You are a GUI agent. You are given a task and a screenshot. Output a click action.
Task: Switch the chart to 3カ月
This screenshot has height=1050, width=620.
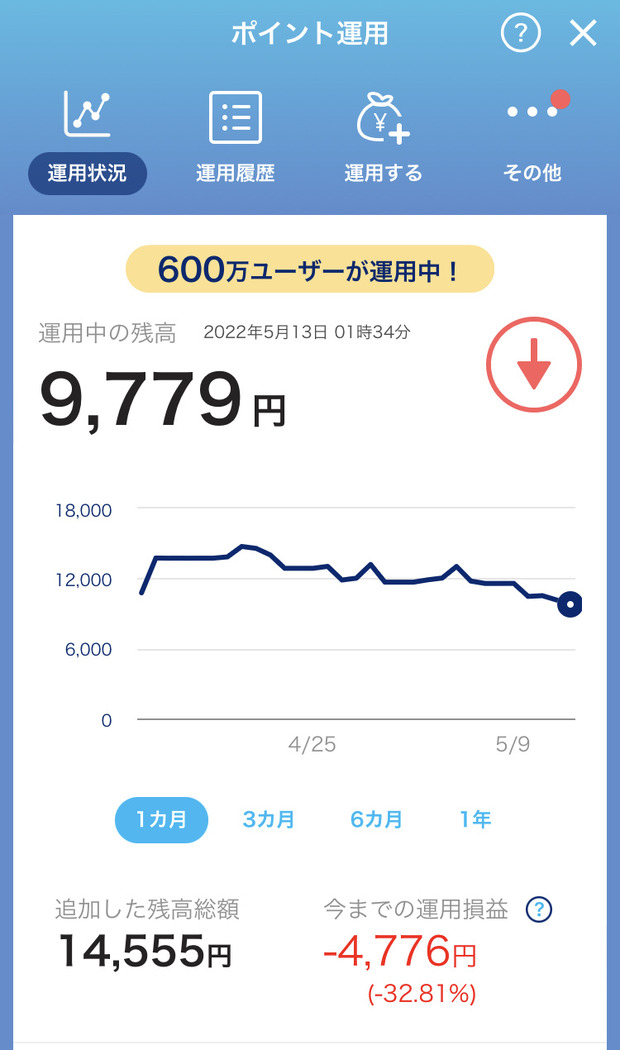[268, 819]
